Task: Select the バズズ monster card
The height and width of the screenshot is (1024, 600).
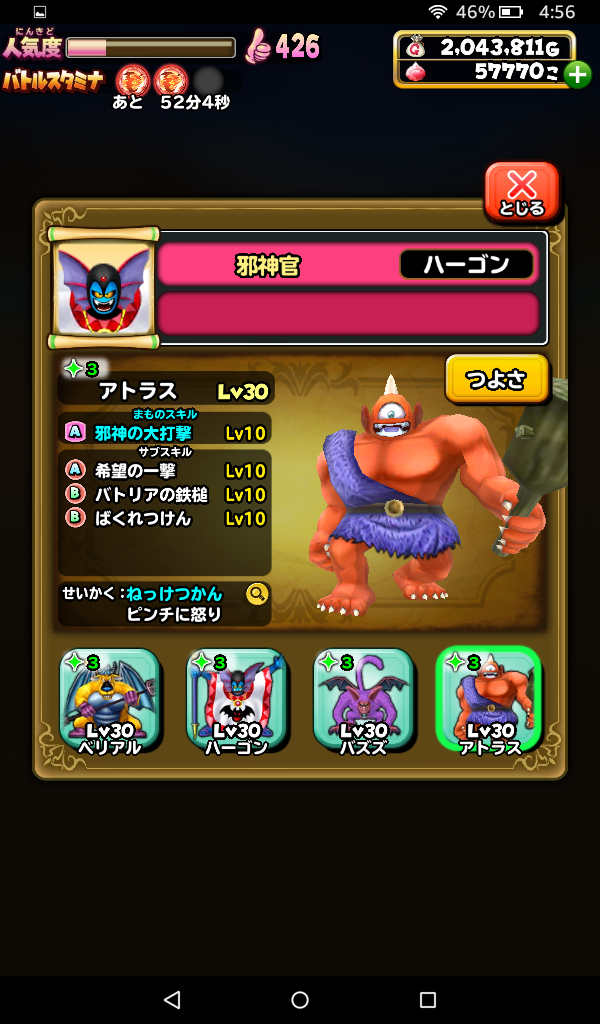Action: [x=363, y=700]
